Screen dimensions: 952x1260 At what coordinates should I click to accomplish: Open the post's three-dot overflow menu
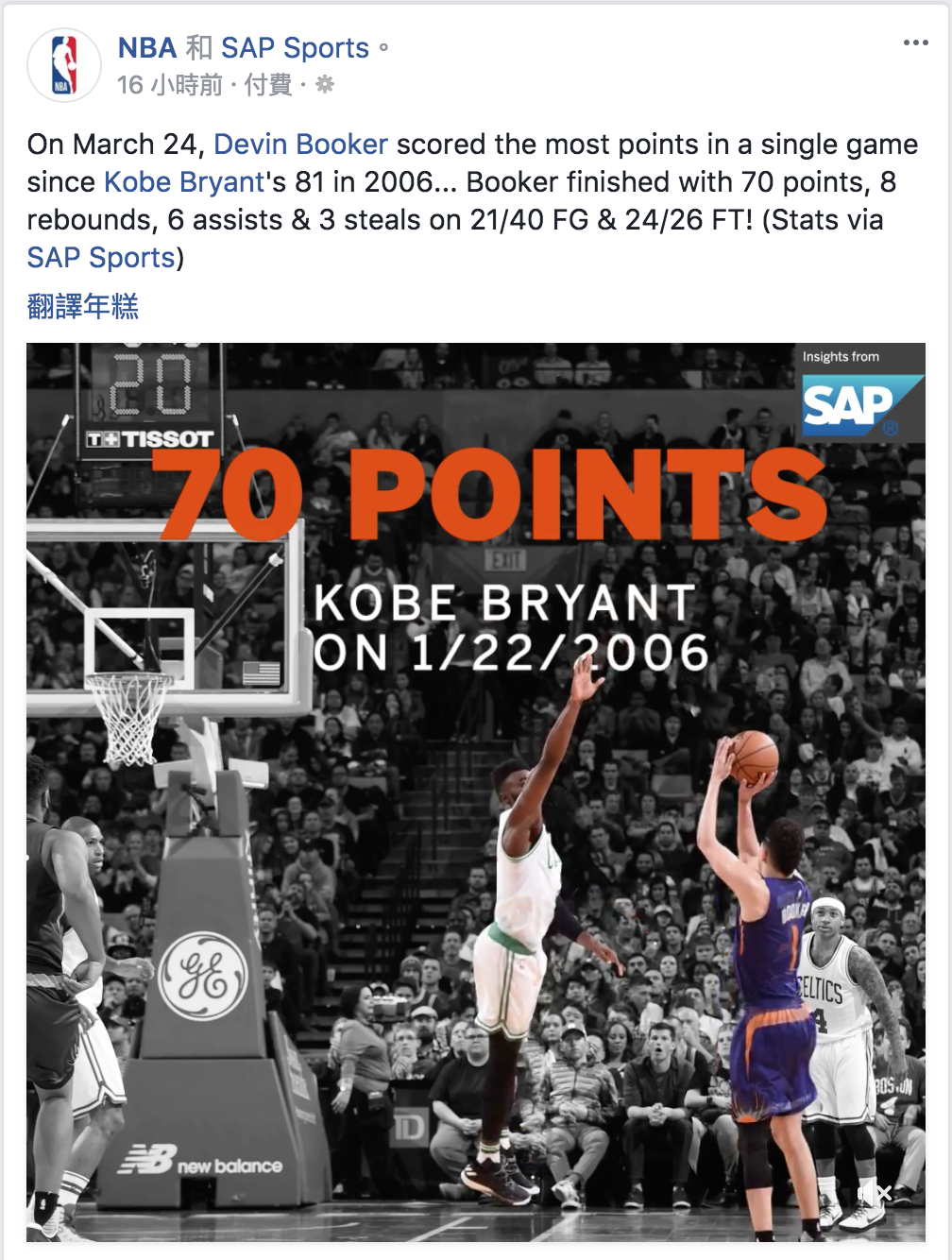915,43
